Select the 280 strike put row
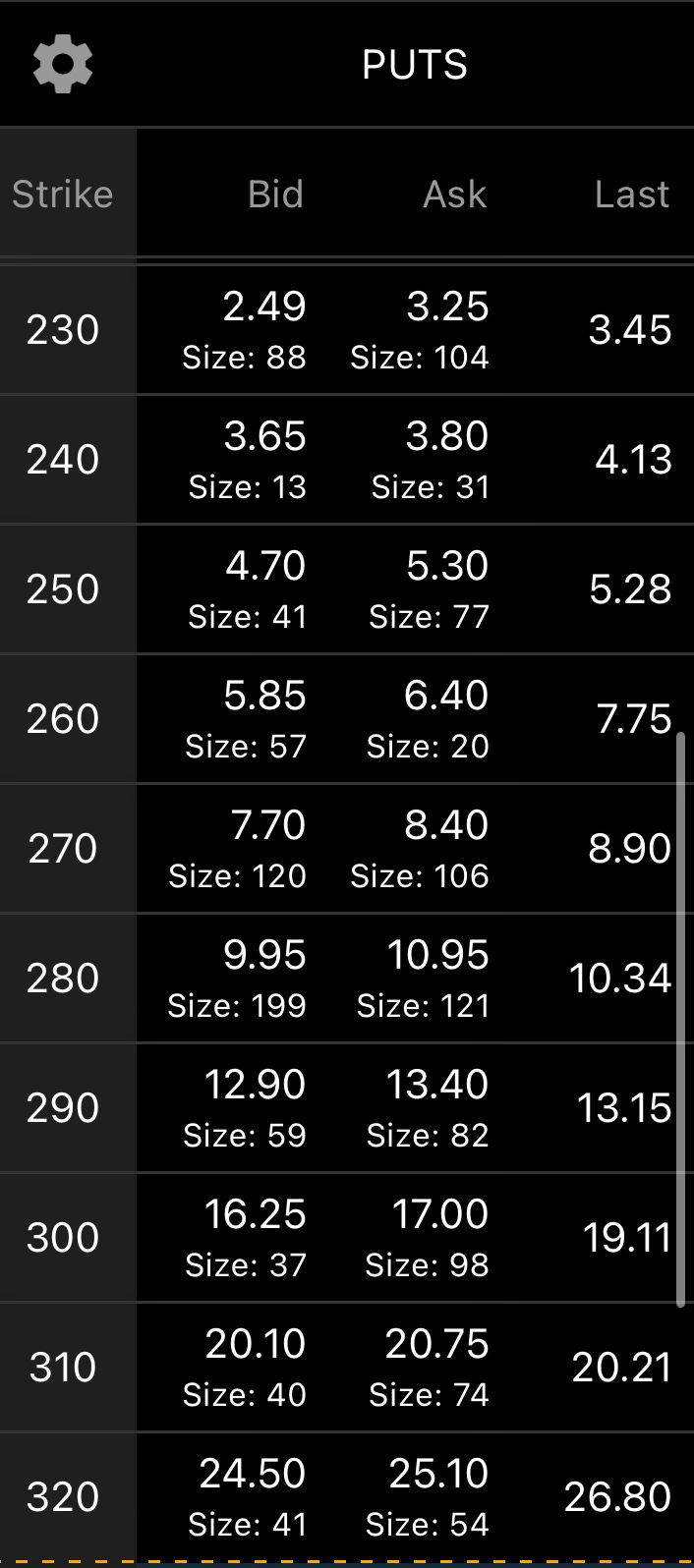The width and height of the screenshot is (694, 1568). (x=347, y=979)
